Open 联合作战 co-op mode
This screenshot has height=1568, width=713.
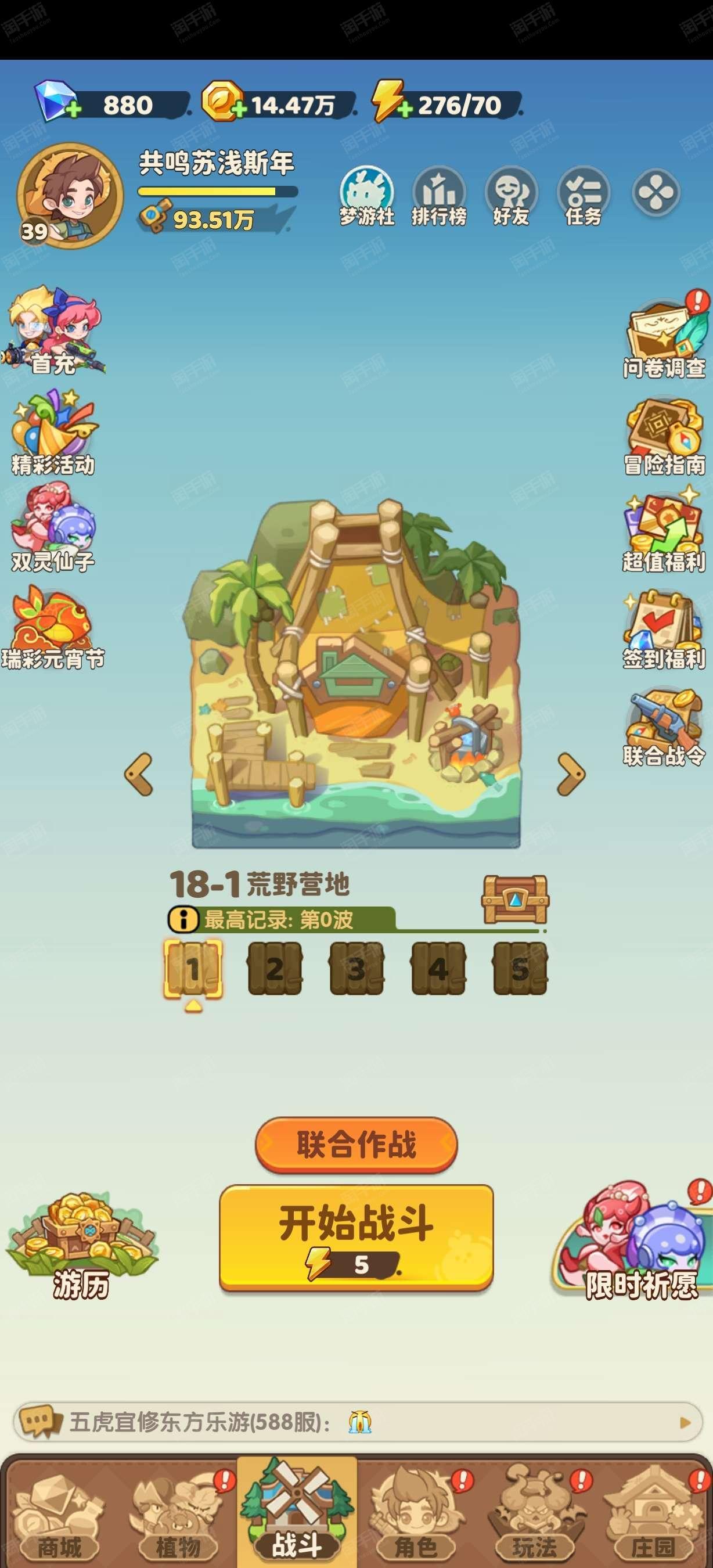(x=356, y=1143)
